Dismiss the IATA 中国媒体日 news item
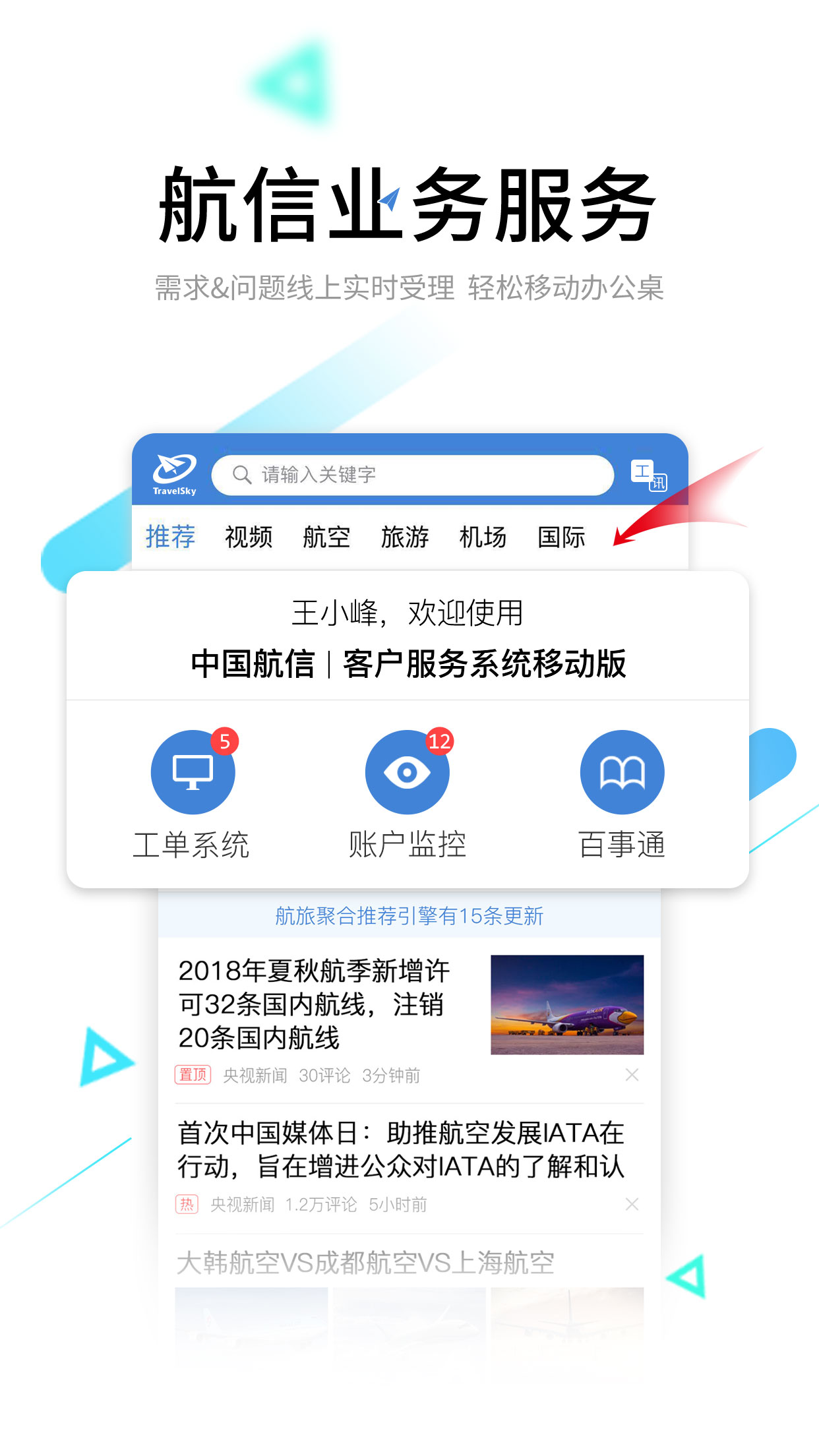The width and height of the screenshot is (819, 1456). pyautogui.click(x=632, y=1203)
